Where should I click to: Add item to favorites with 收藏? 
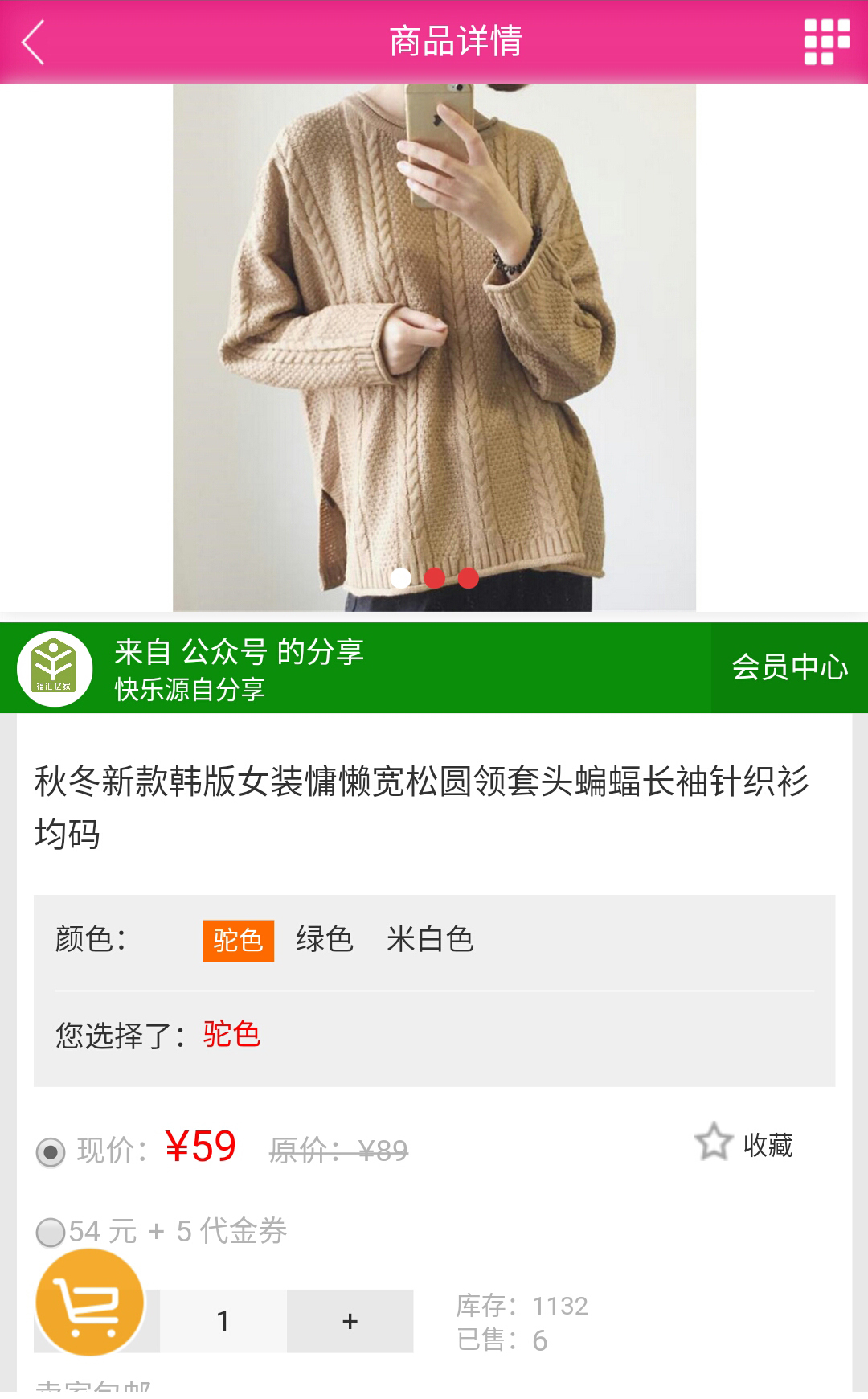point(744,1143)
